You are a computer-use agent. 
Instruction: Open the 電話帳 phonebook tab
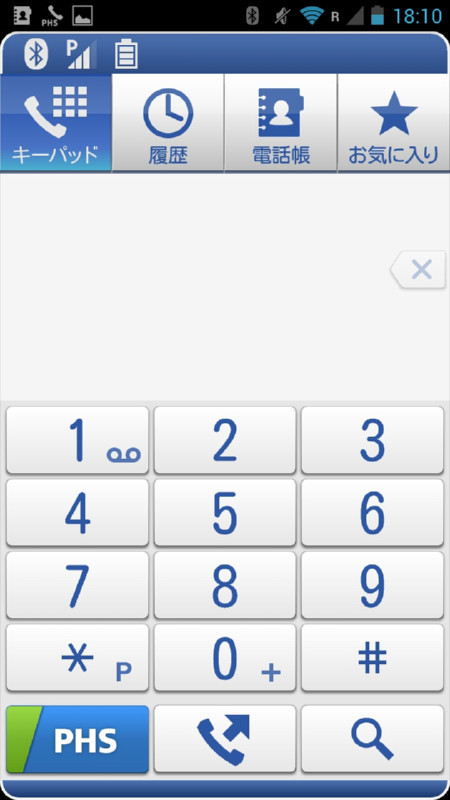[x=281, y=122]
